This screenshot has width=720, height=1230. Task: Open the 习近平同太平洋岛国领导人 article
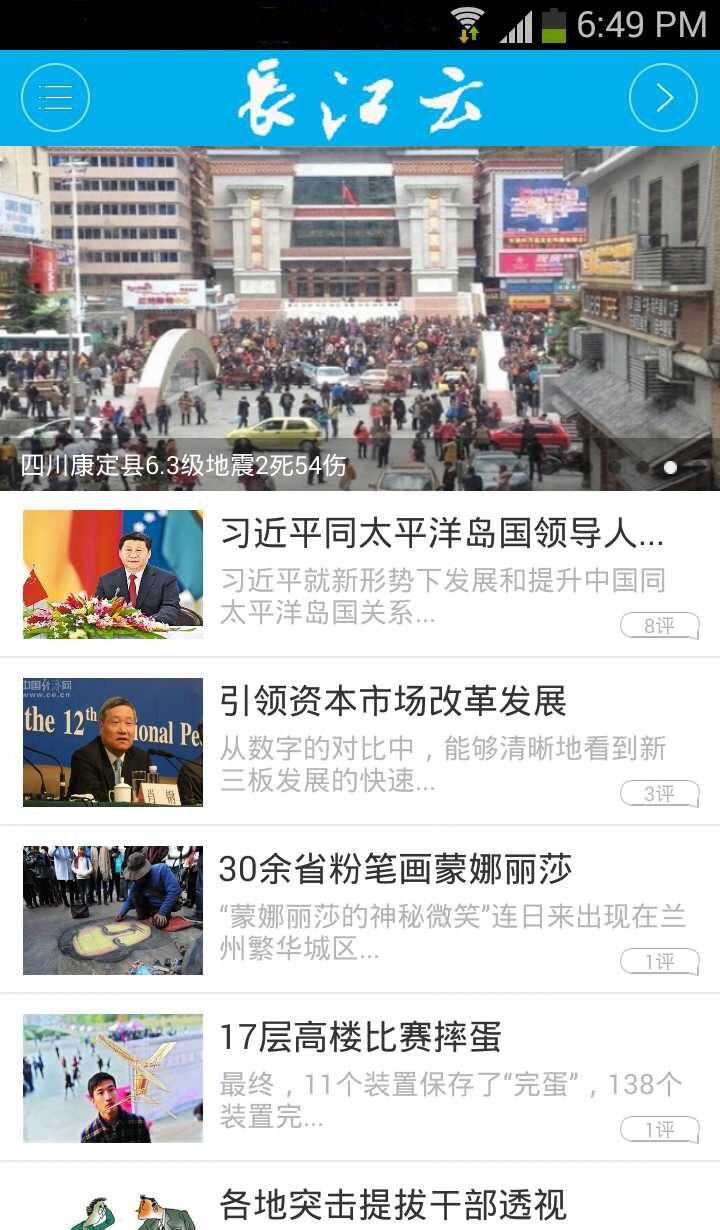(360, 574)
